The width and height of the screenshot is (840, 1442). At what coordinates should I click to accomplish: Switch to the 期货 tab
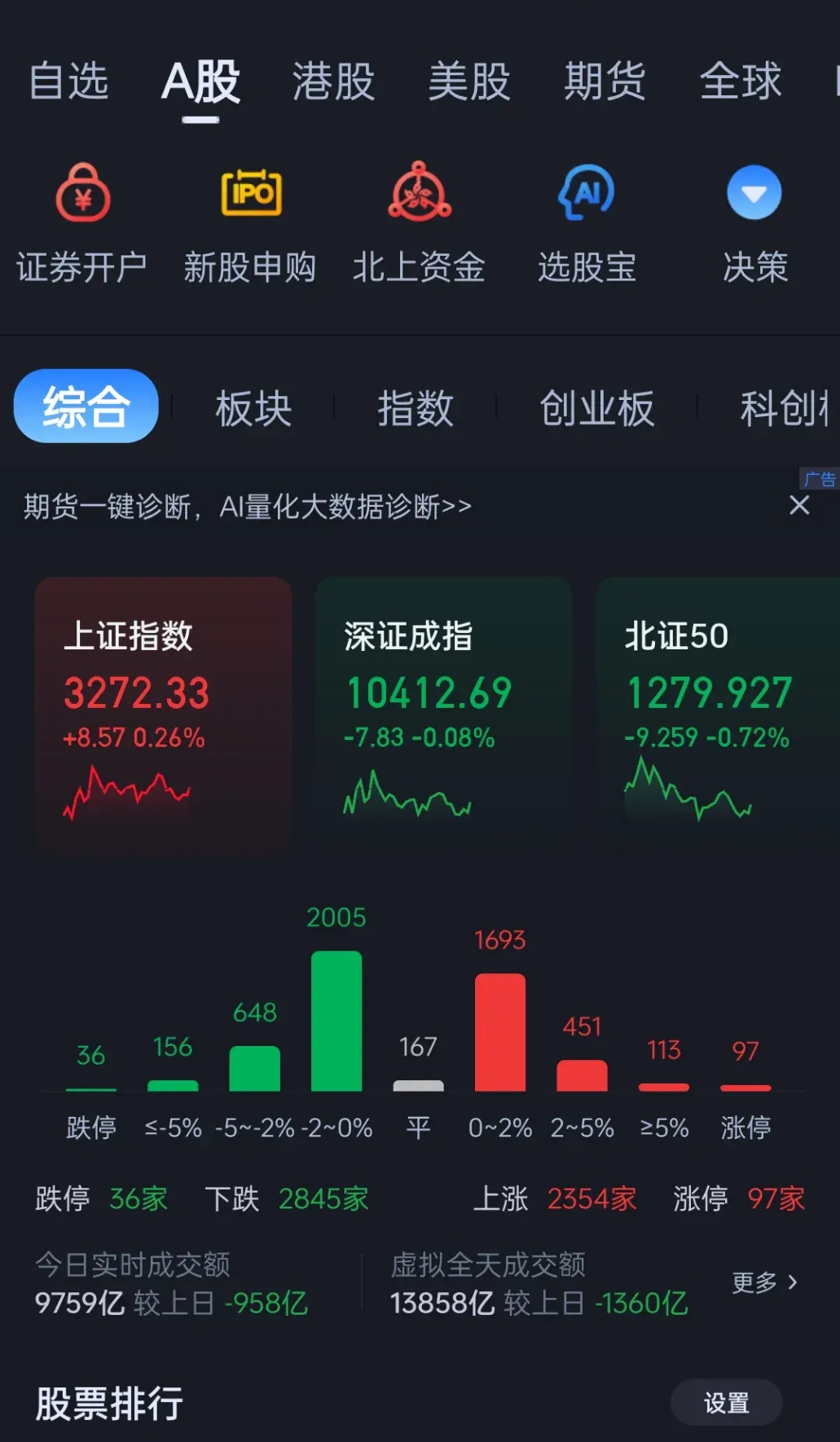603,81
